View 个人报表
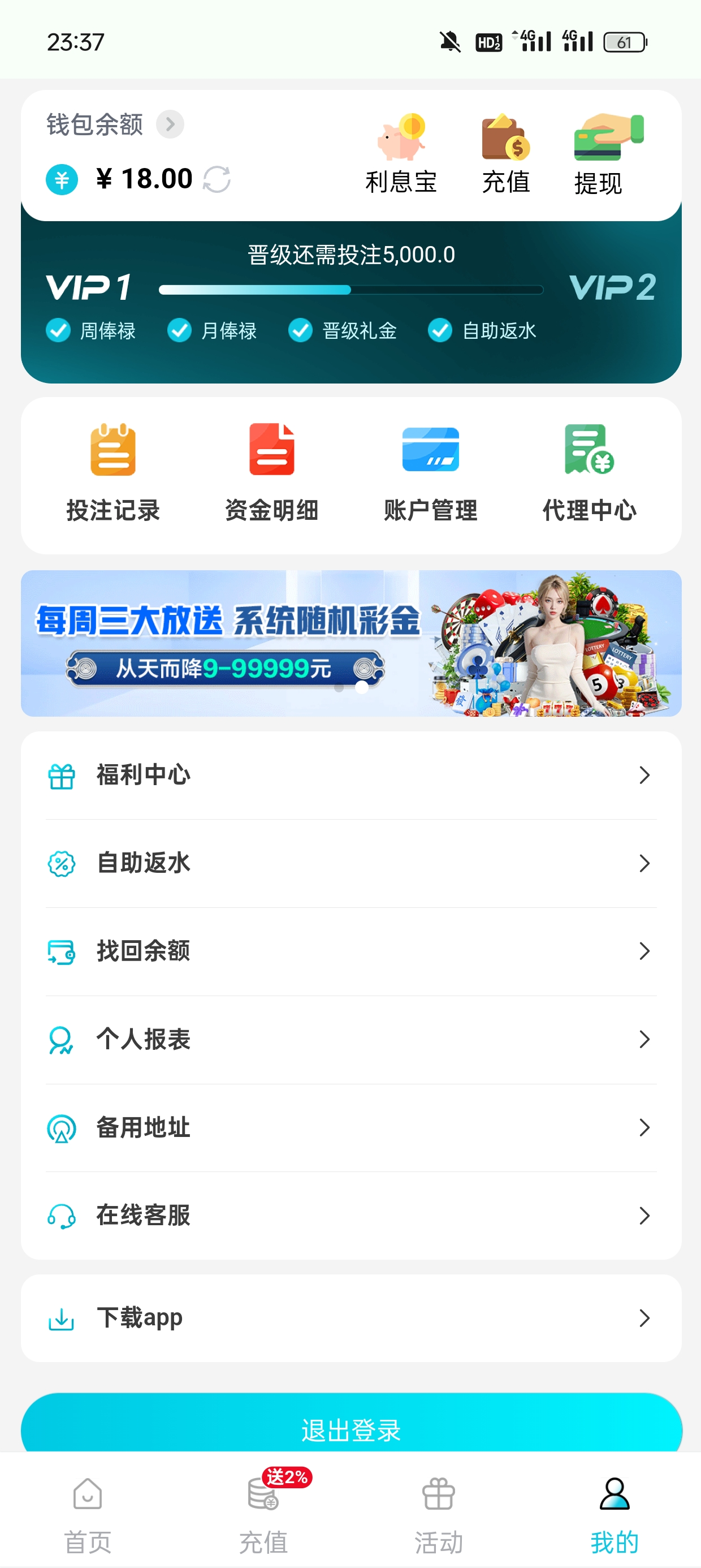Image resolution: width=701 pixels, height=1568 pixels. (350, 1039)
